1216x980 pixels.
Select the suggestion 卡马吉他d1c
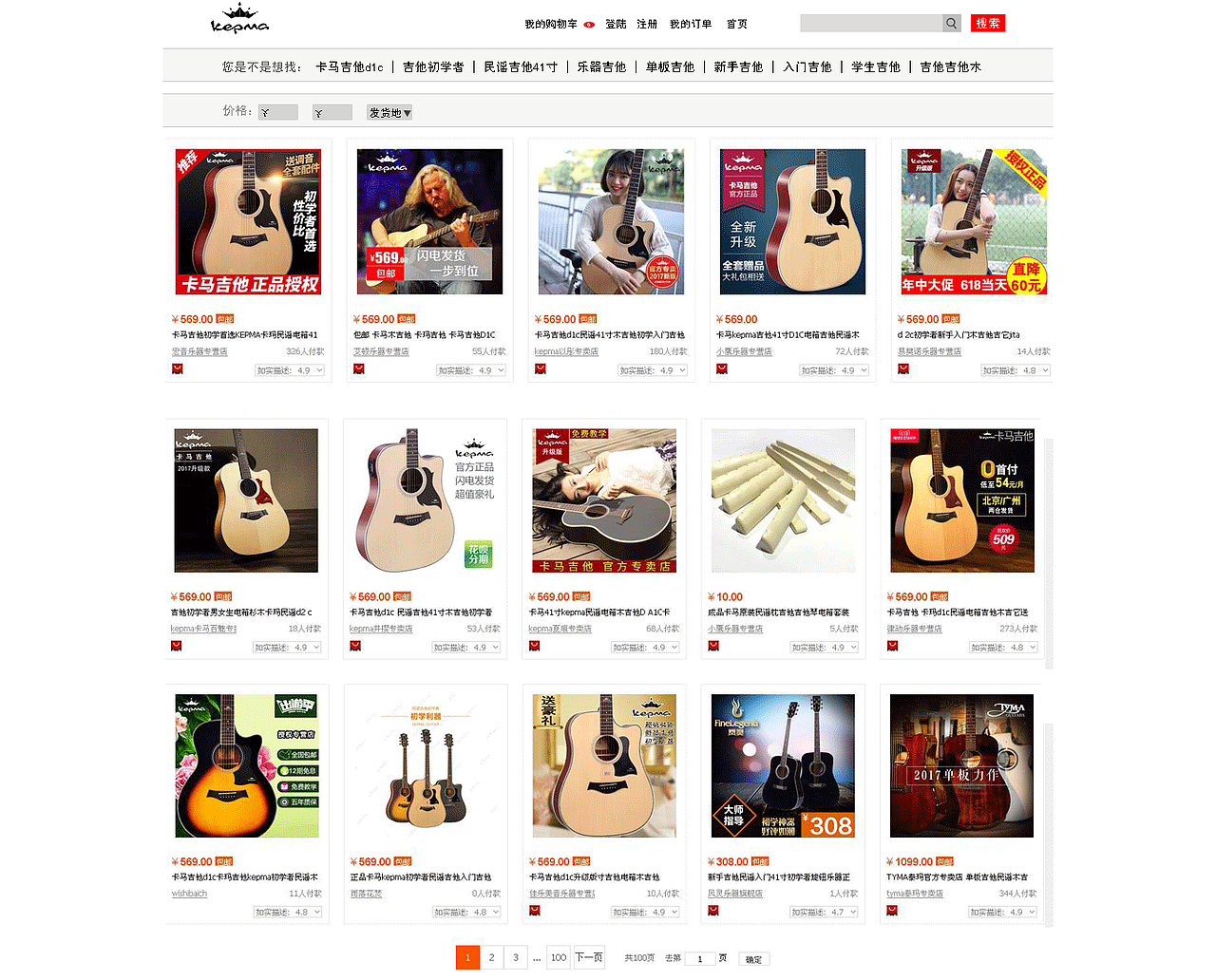(350, 67)
